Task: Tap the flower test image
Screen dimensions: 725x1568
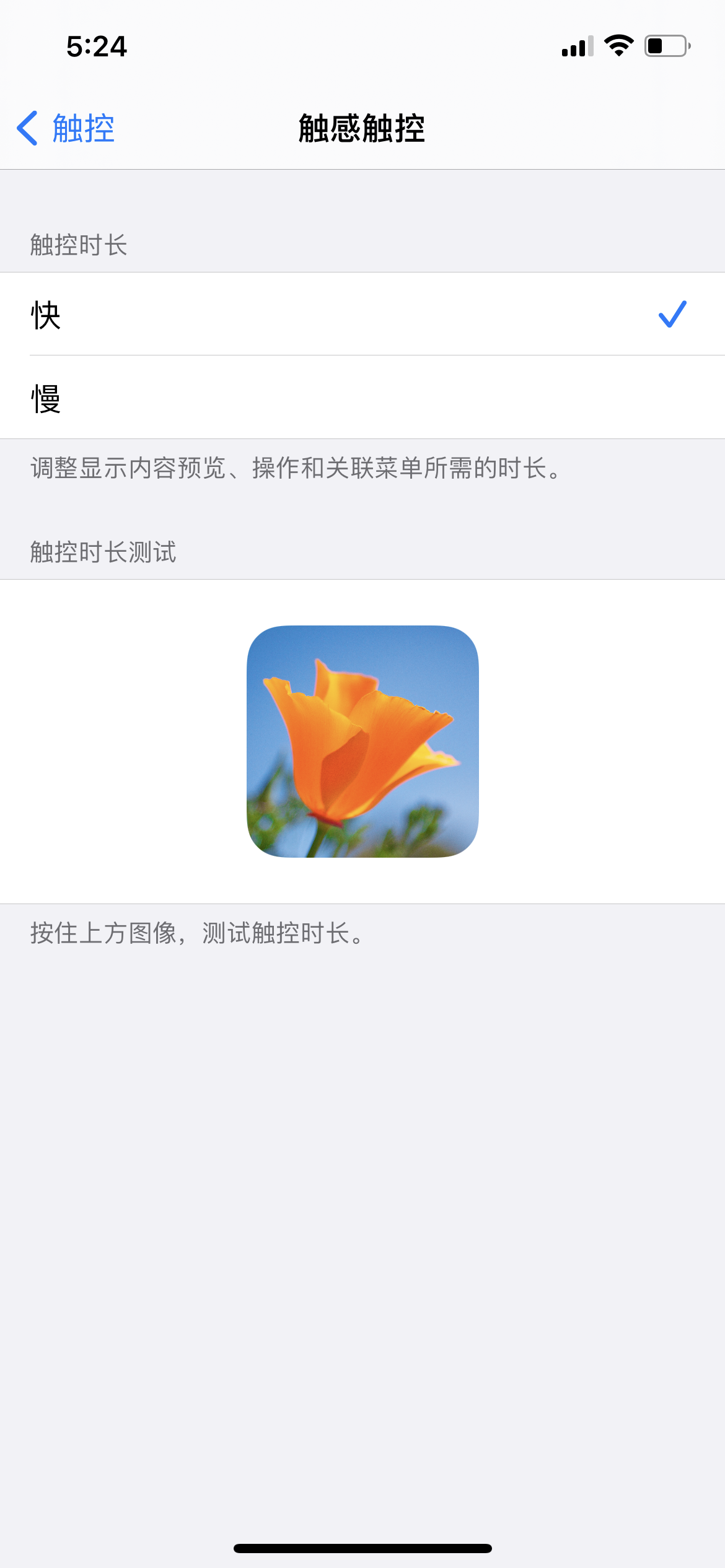Action: [362, 741]
